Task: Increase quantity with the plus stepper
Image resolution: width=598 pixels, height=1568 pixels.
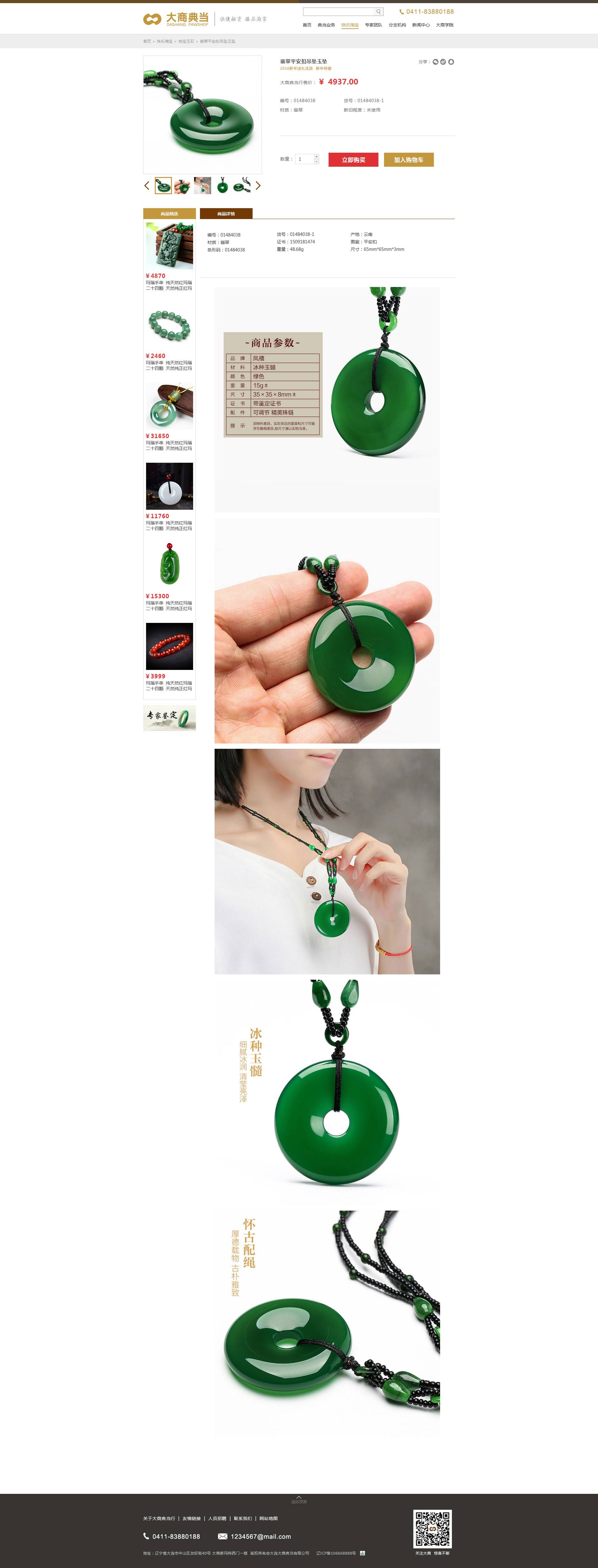Action: coord(316,156)
